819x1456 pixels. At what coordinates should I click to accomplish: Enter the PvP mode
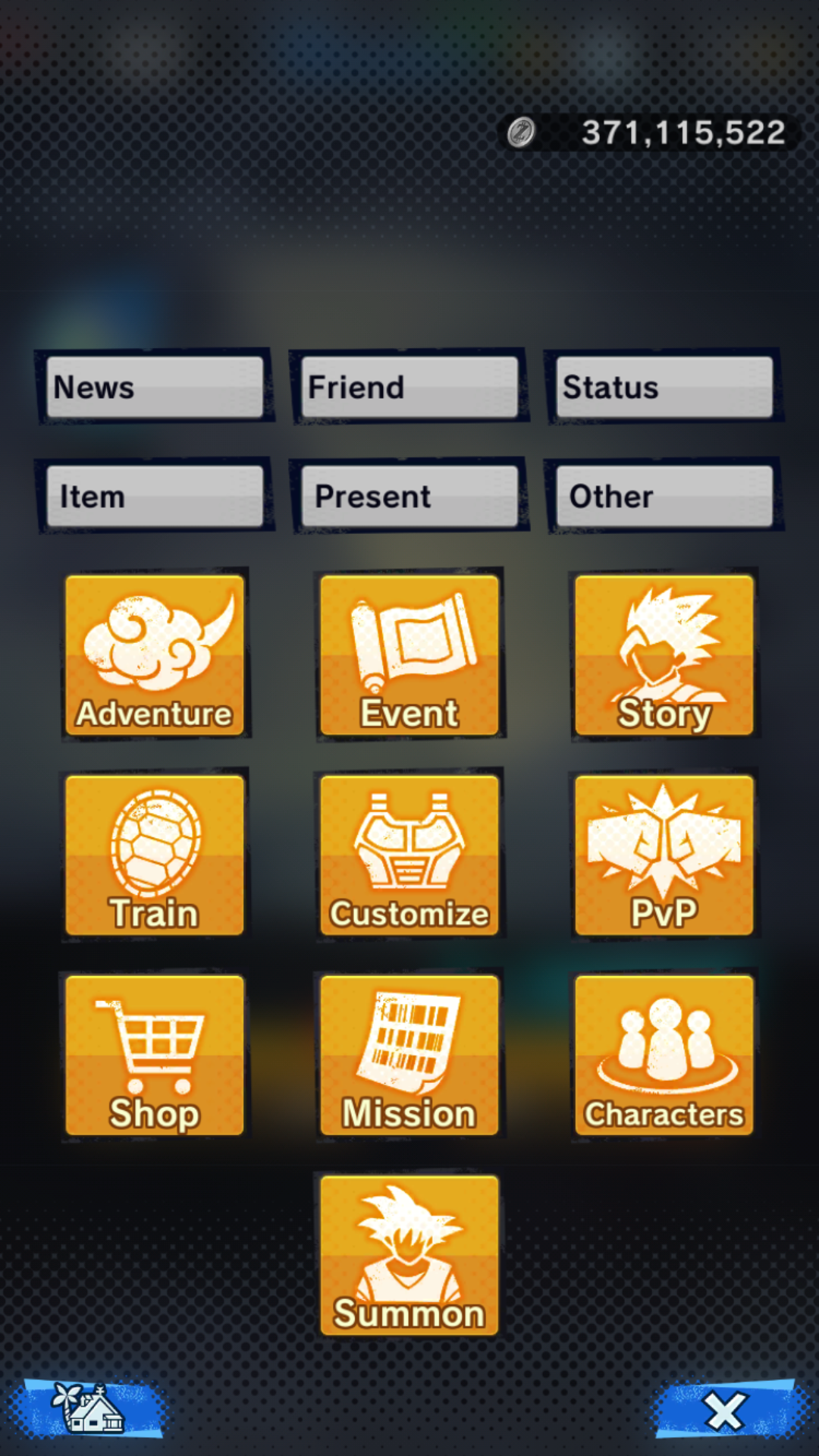(x=664, y=855)
